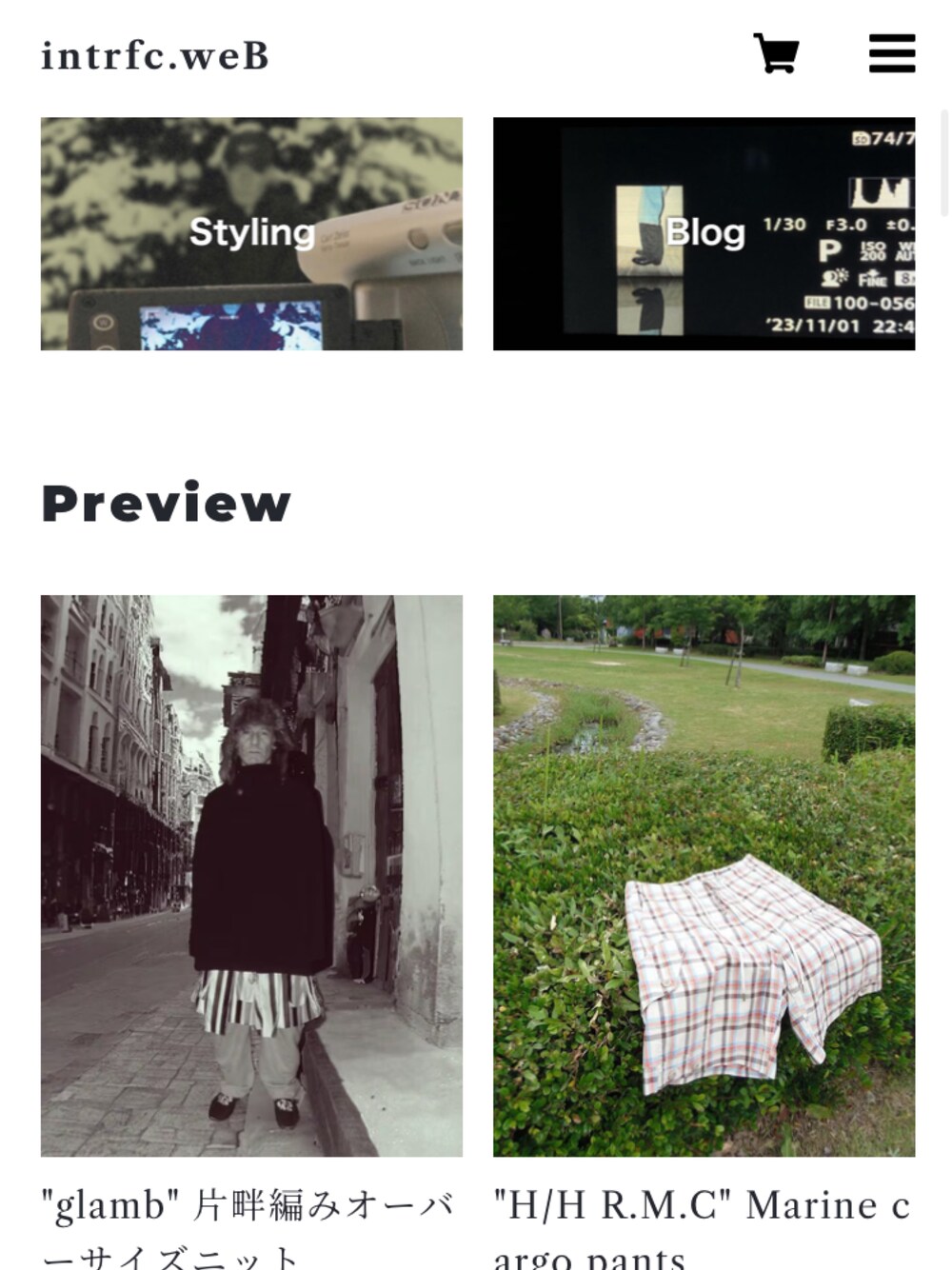Screen dimensions: 952x1270
Task: Open the Blog tile
Action: tap(704, 233)
